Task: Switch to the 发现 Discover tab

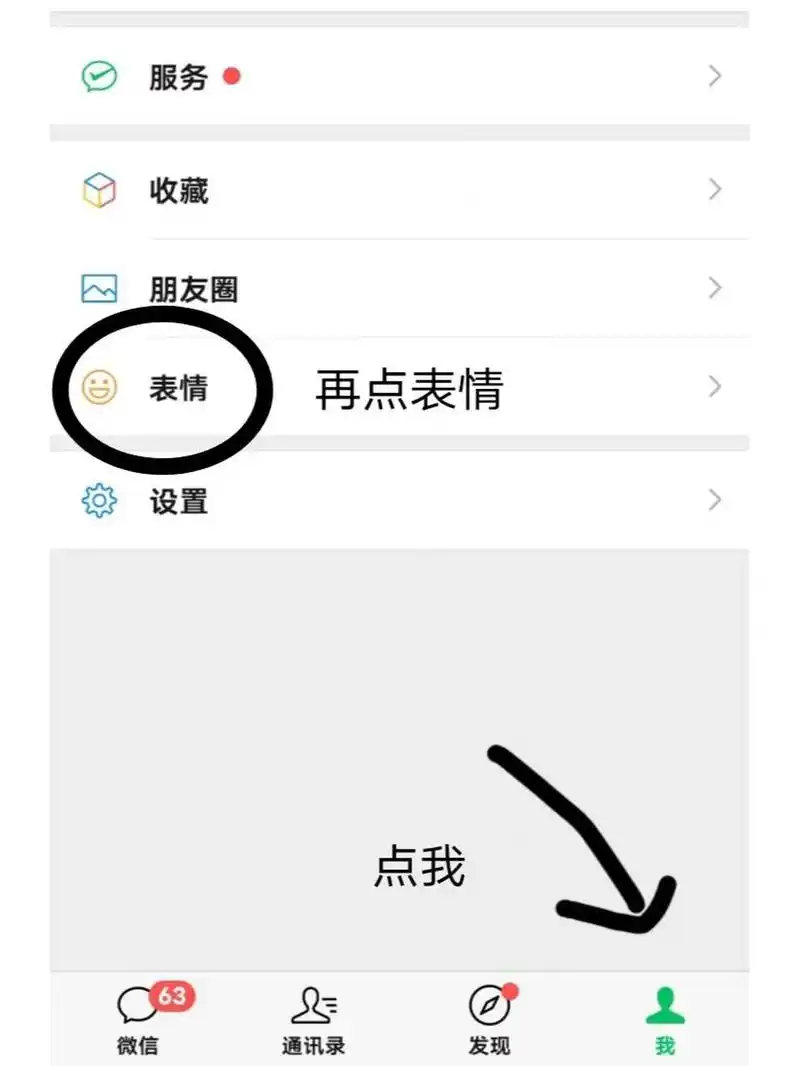Action: click(487, 1020)
